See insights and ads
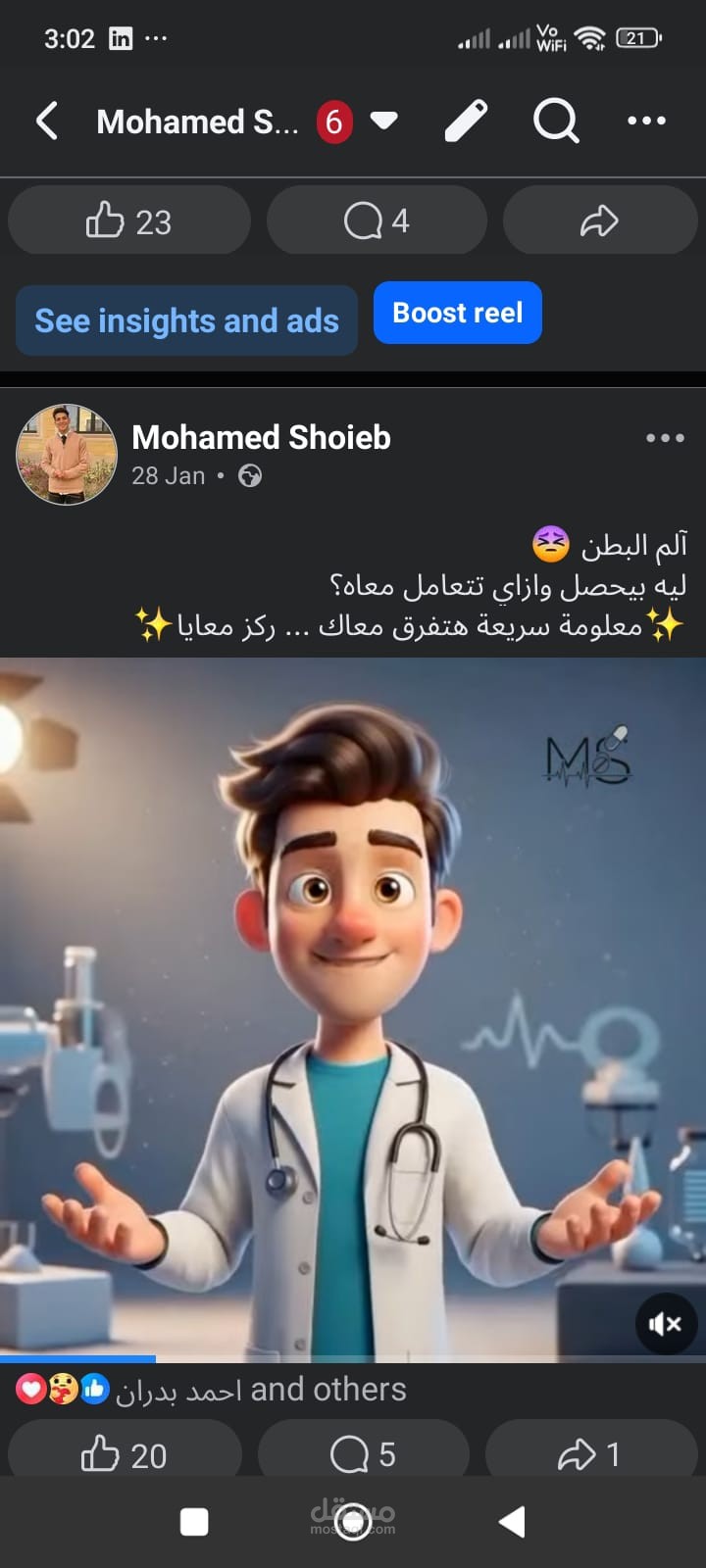This screenshot has height=1568, width=706. coord(186,320)
